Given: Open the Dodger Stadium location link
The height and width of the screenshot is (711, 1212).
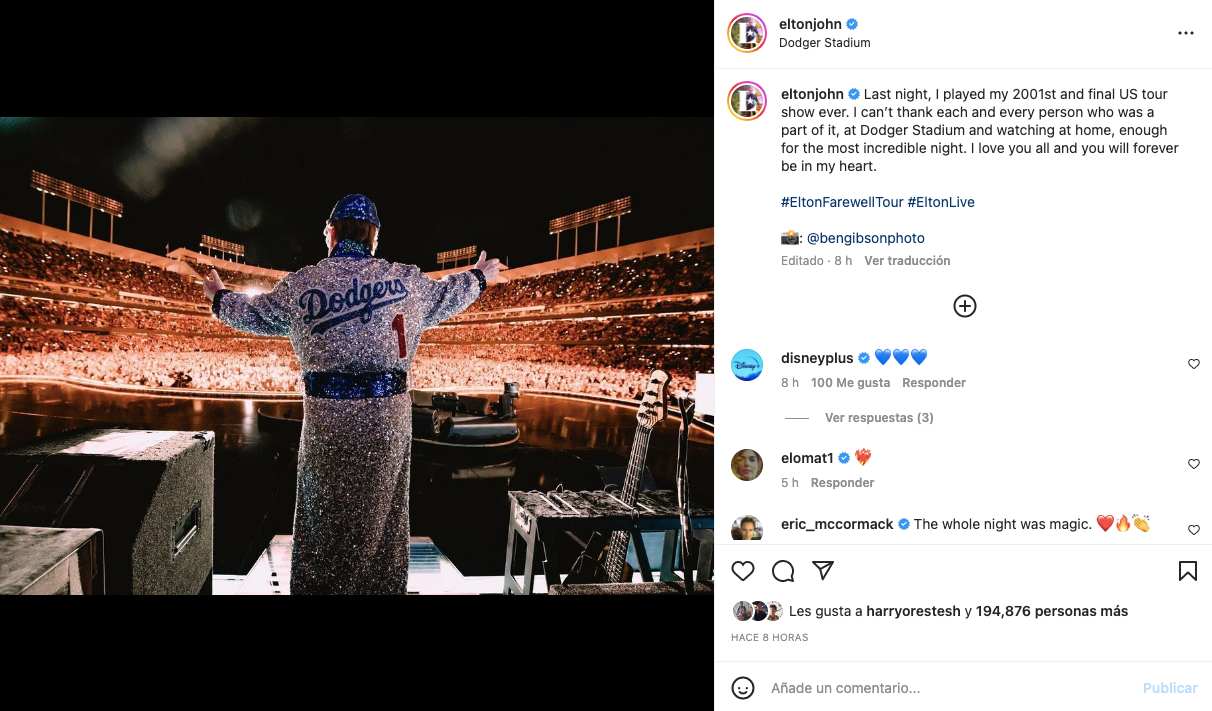Looking at the screenshot, I should pos(824,43).
